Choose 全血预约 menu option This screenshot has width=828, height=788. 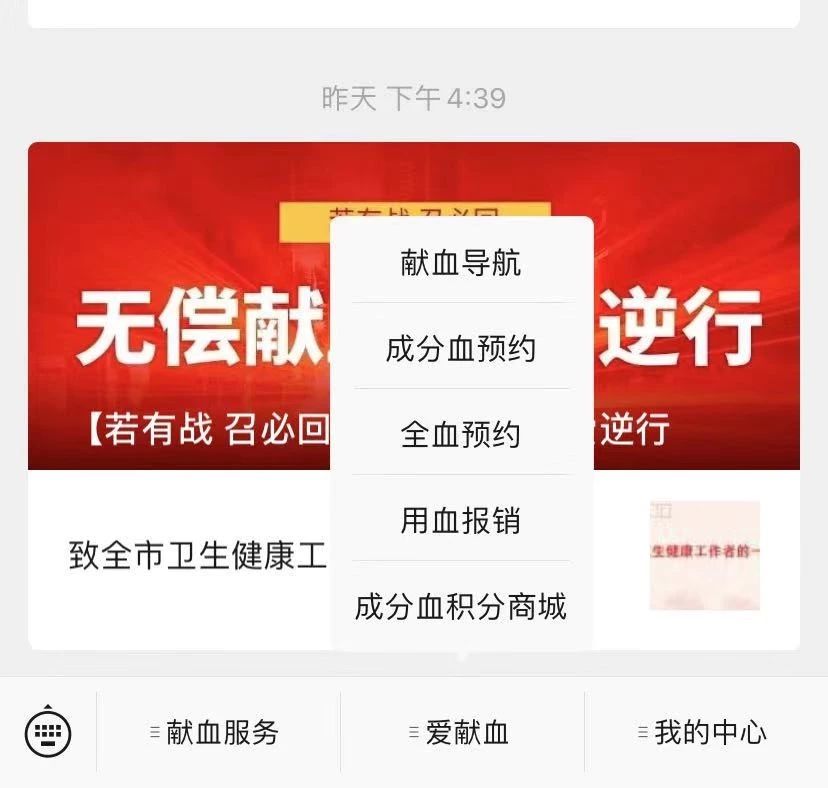(x=461, y=435)
